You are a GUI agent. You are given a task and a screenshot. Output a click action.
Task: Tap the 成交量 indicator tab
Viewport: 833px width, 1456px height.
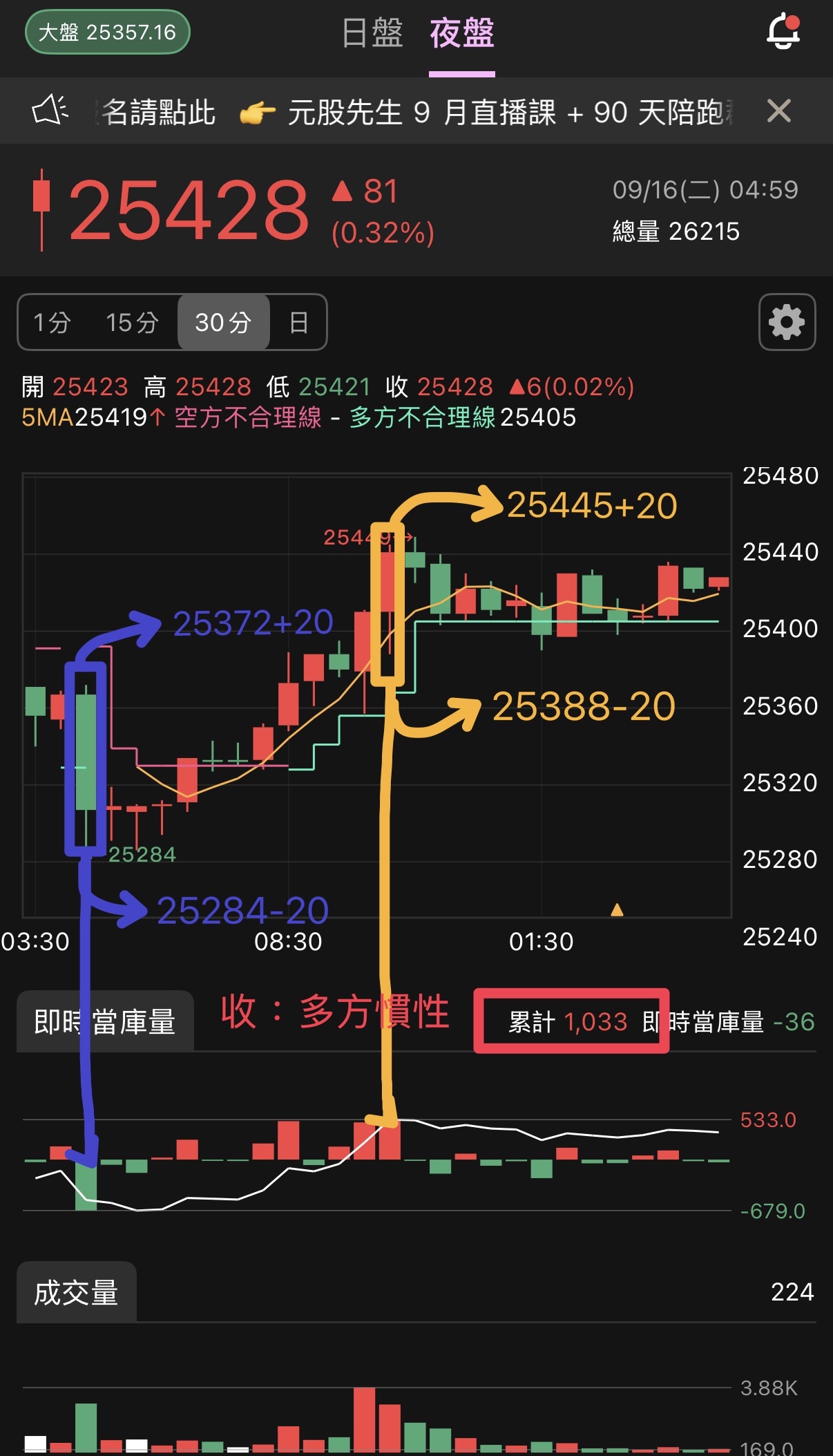(76, 1292)
